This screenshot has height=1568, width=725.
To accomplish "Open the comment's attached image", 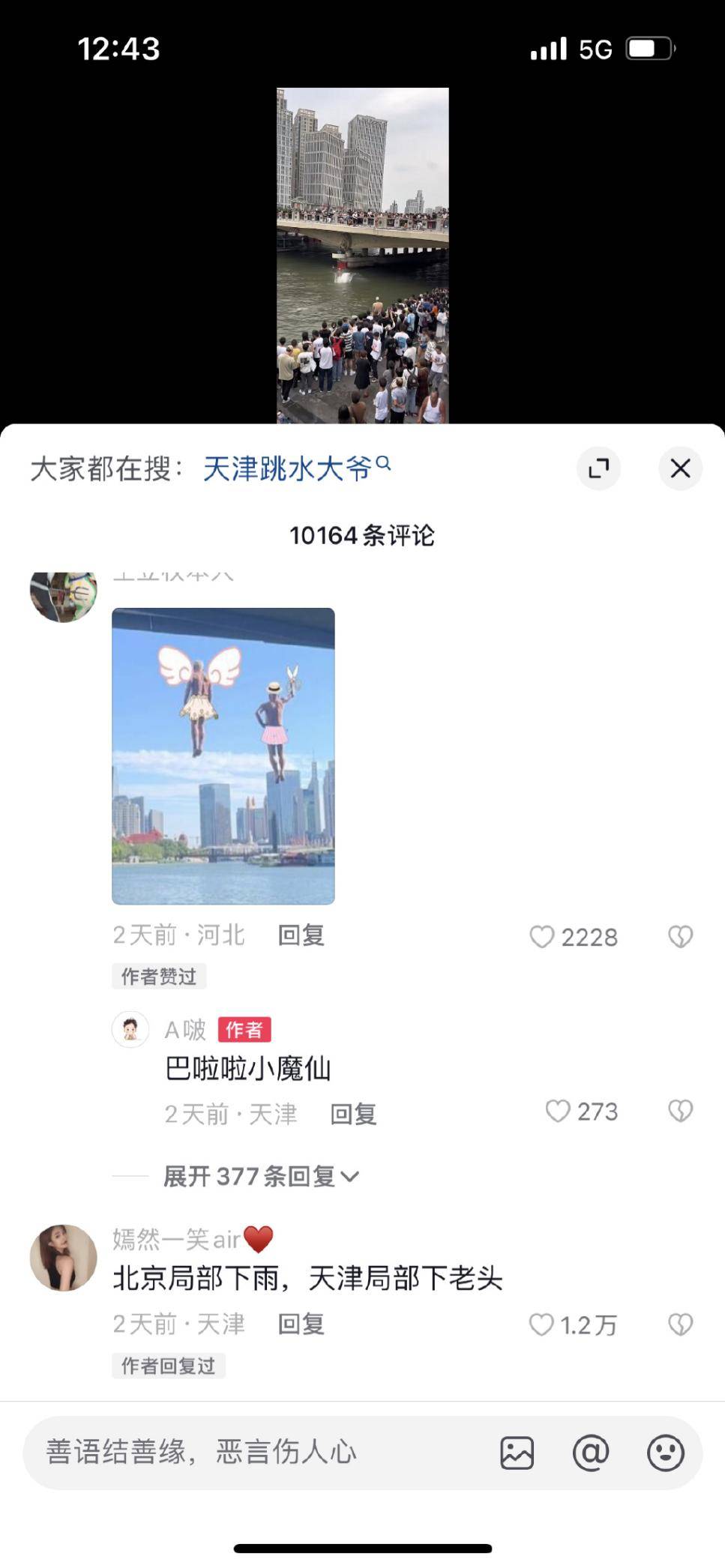I will point(223,756).
